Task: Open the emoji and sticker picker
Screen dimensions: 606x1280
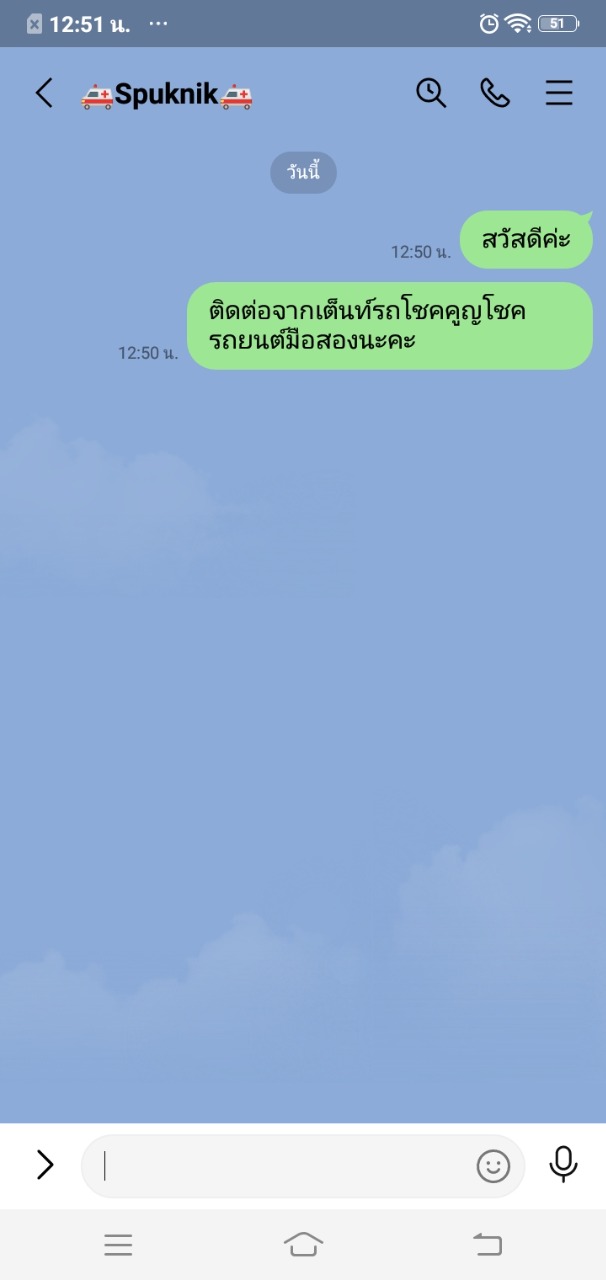Action: [x=493, y=1166]
